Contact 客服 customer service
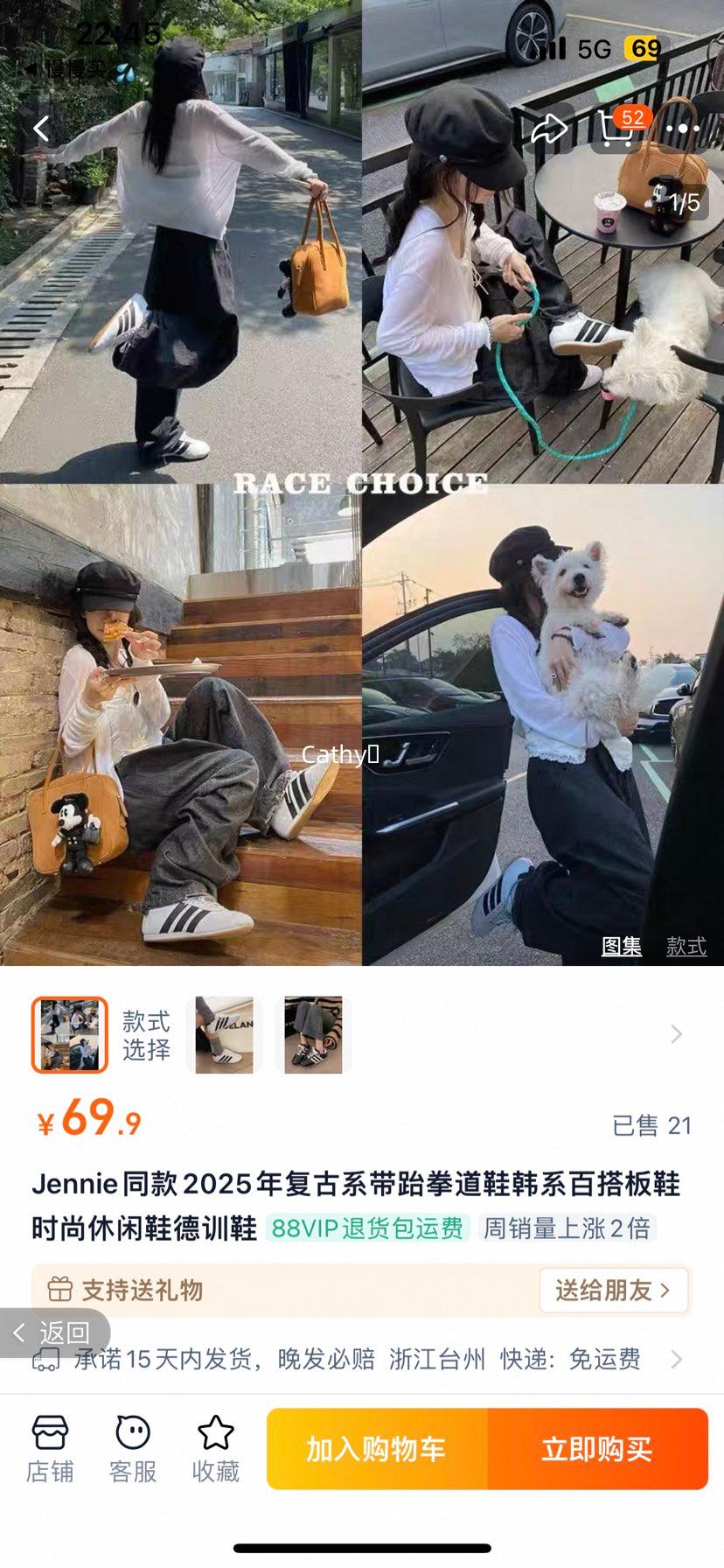This screenshot has height=1568, width=724. (x=131, y=1444)
